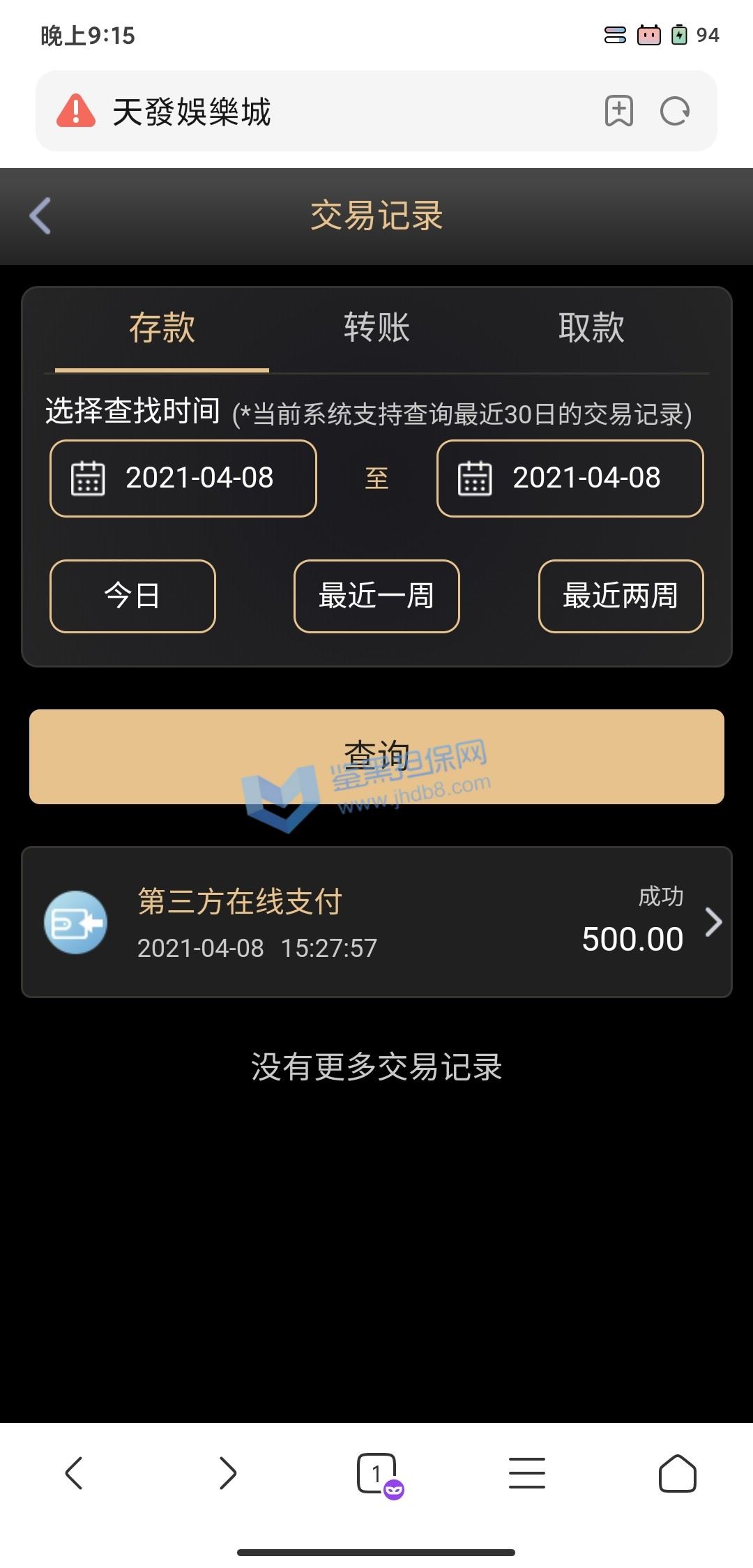753x1568 pixels.
Task: Navigate forward in the browser
Action: 228,1473
